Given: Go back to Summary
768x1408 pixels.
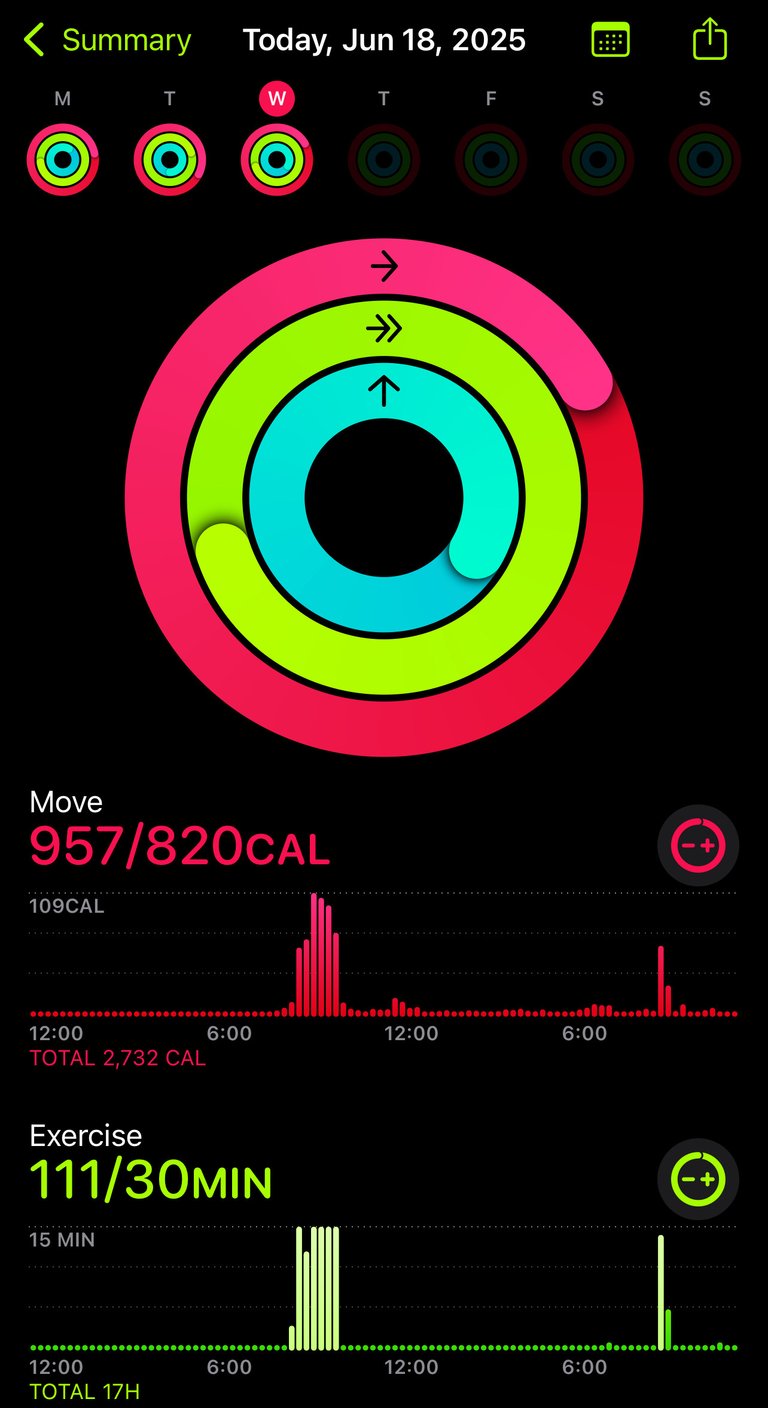Looking at the screenshot, I should pyautogui.click(x=106, y=41).
